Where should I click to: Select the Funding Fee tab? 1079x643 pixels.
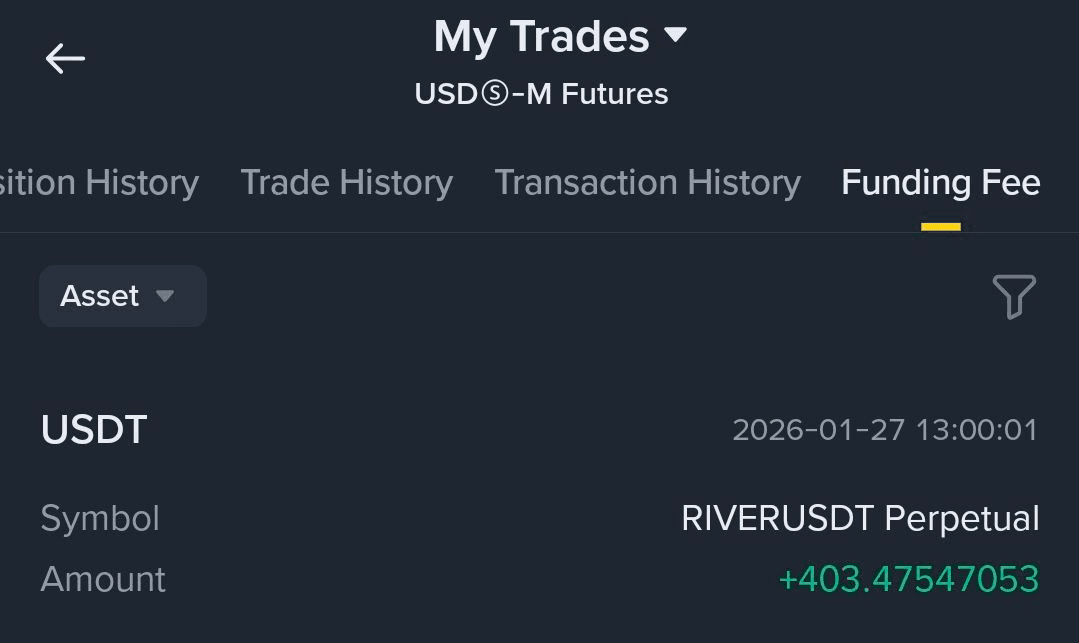coord(940,183)
